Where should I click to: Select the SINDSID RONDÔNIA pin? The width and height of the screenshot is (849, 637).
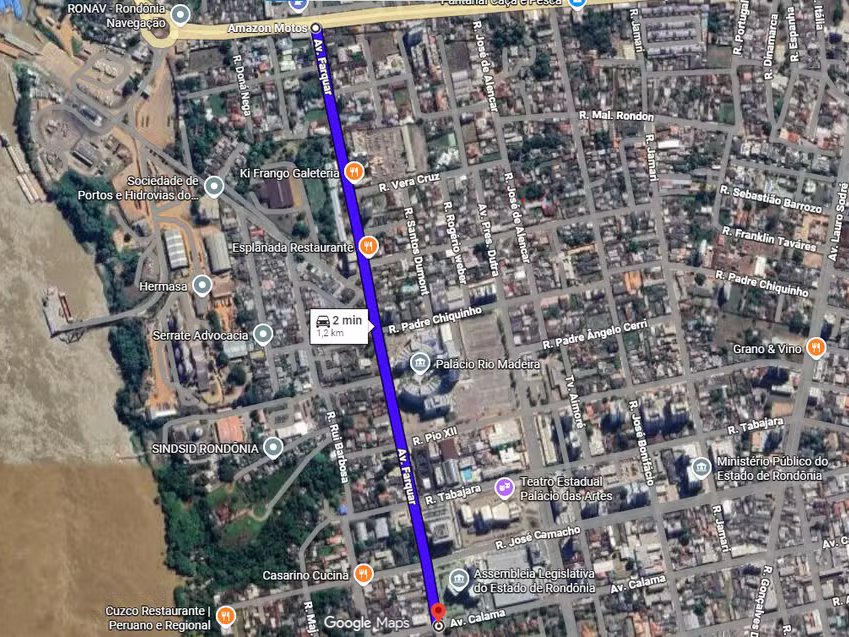(x=272, y=447)
